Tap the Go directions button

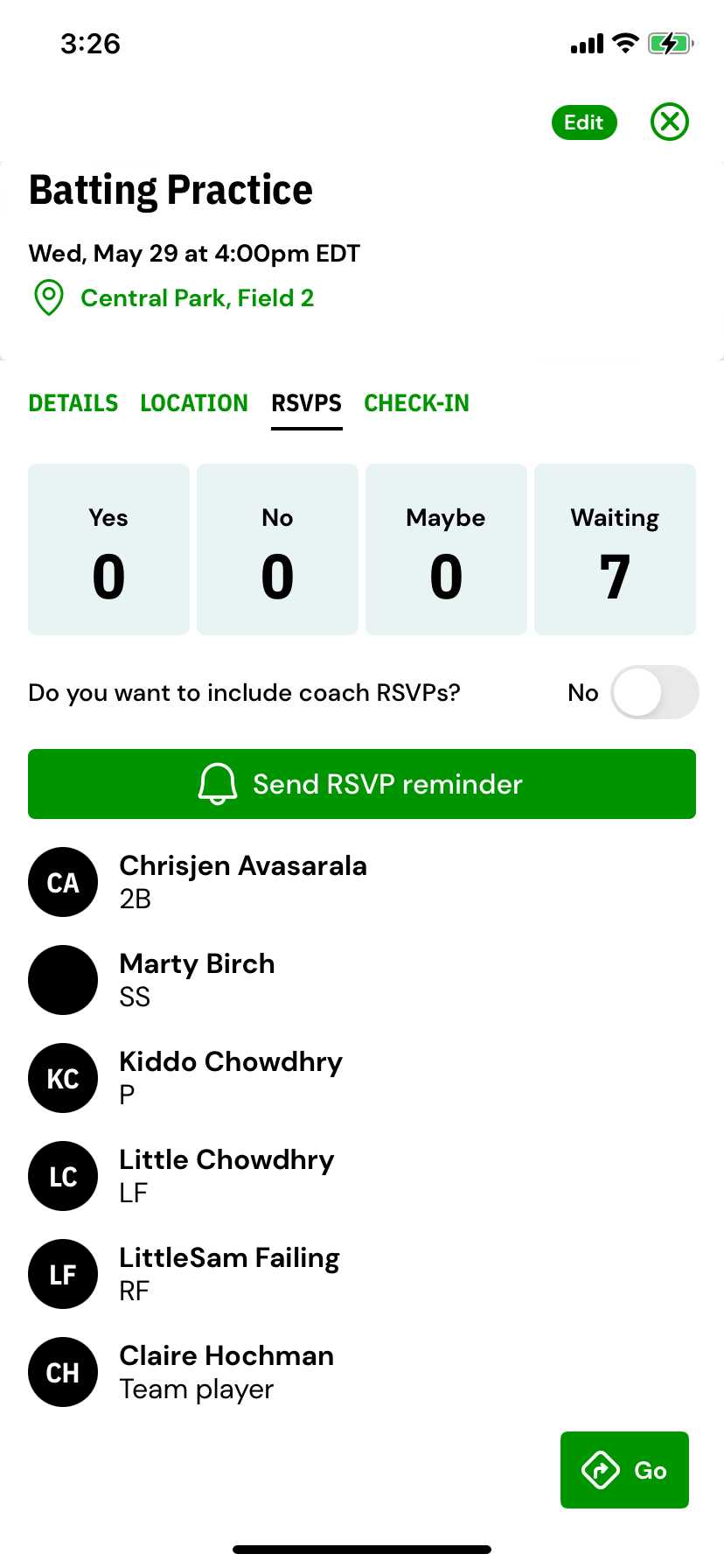(x=624, y=1470)
